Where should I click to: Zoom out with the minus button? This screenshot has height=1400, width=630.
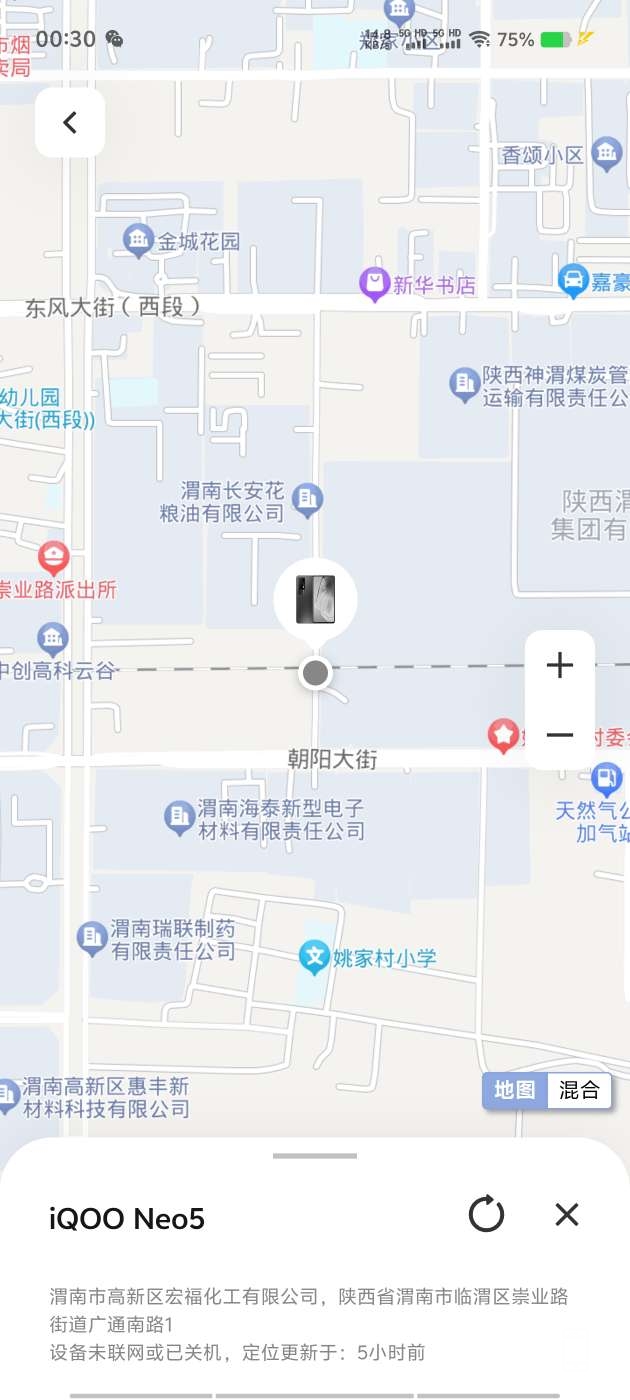[560, 735]
